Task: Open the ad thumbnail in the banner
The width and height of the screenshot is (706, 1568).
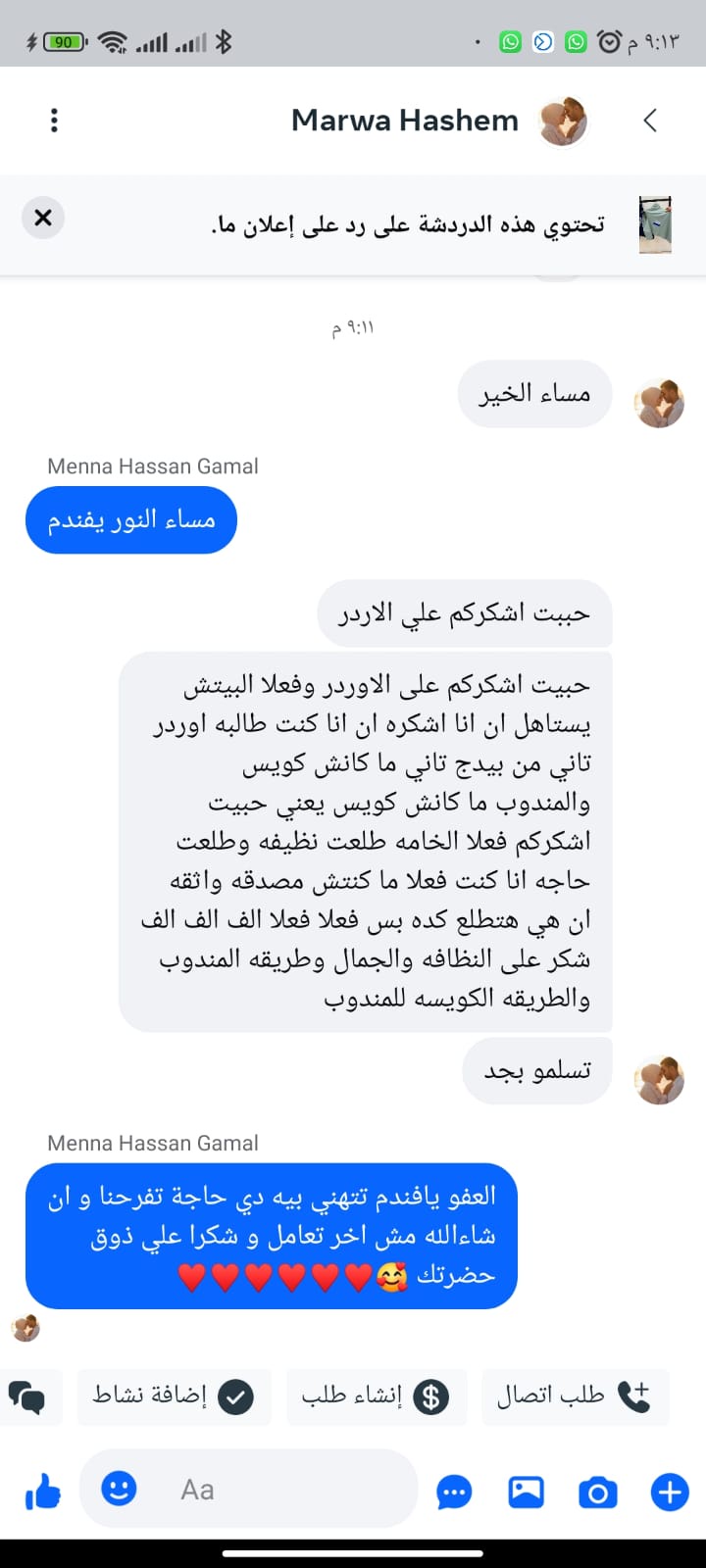Action: click(655, 224)
